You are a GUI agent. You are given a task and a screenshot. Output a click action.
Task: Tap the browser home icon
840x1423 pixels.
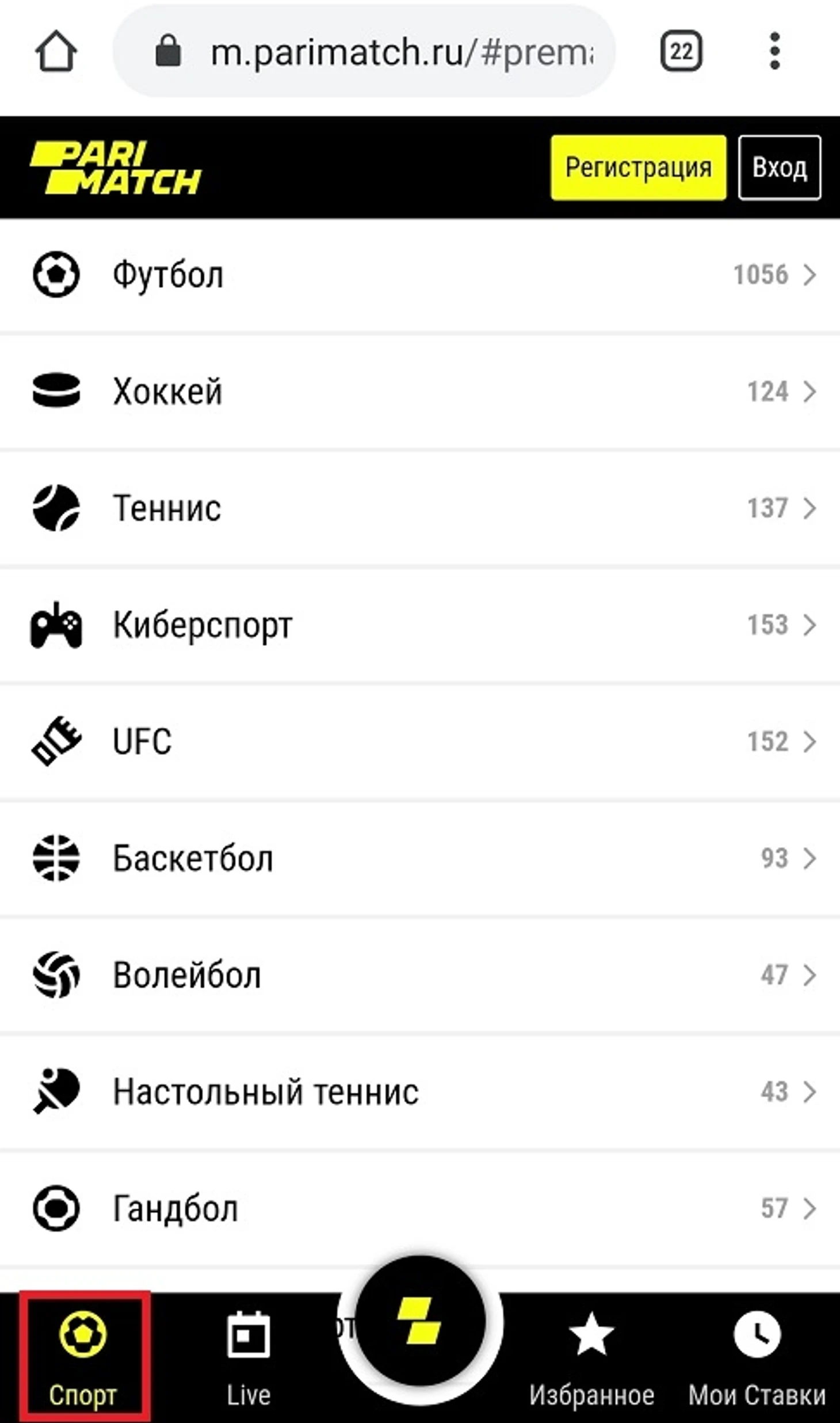tap(56, 52)
